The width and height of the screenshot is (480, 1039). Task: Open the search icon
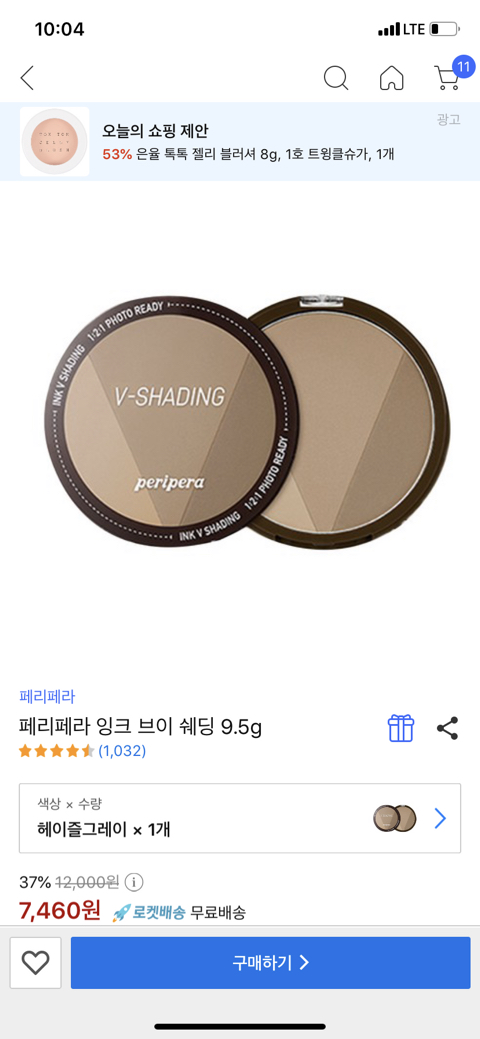pyautogui.click(x=336, y=78)
